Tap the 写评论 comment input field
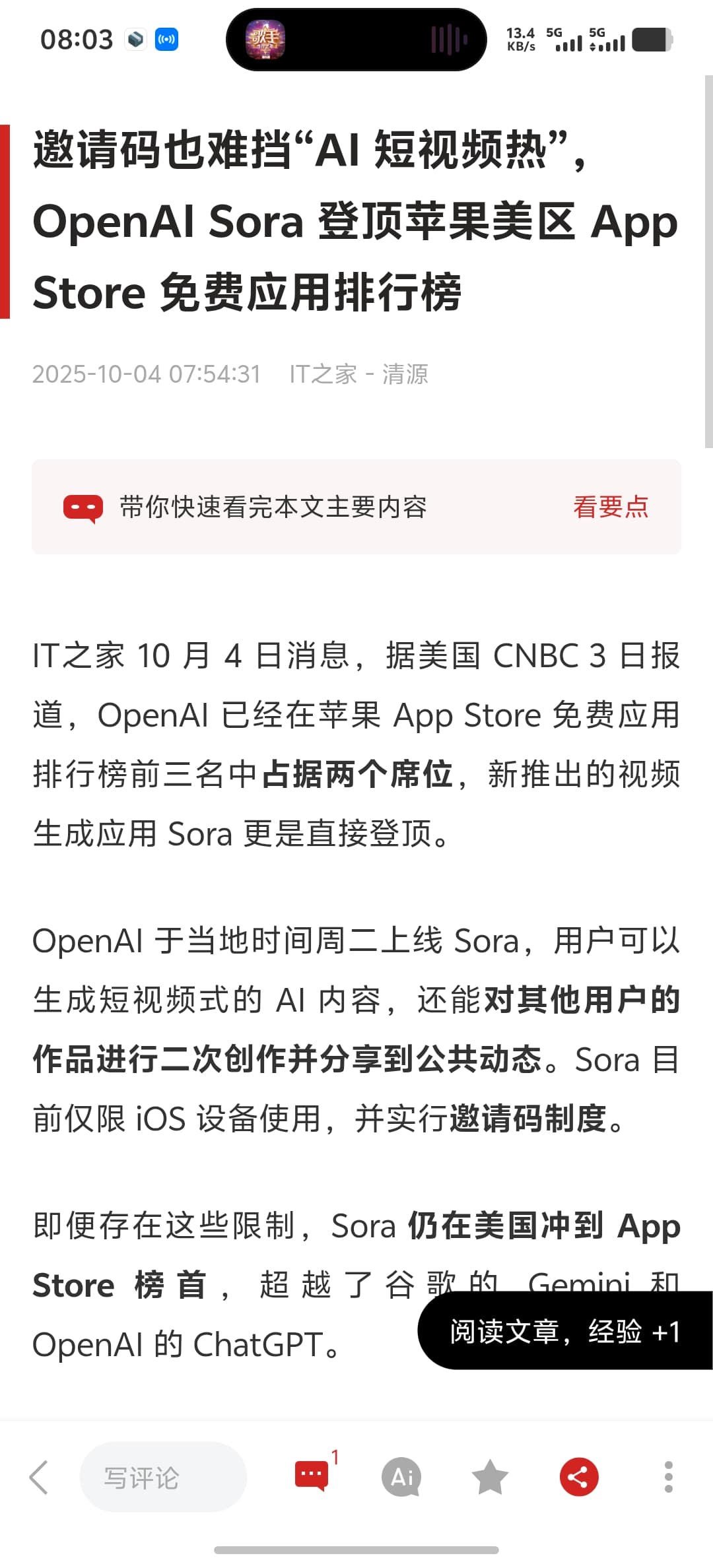The width and height of the screenshot is (713, 1568). pos(163,1477)
